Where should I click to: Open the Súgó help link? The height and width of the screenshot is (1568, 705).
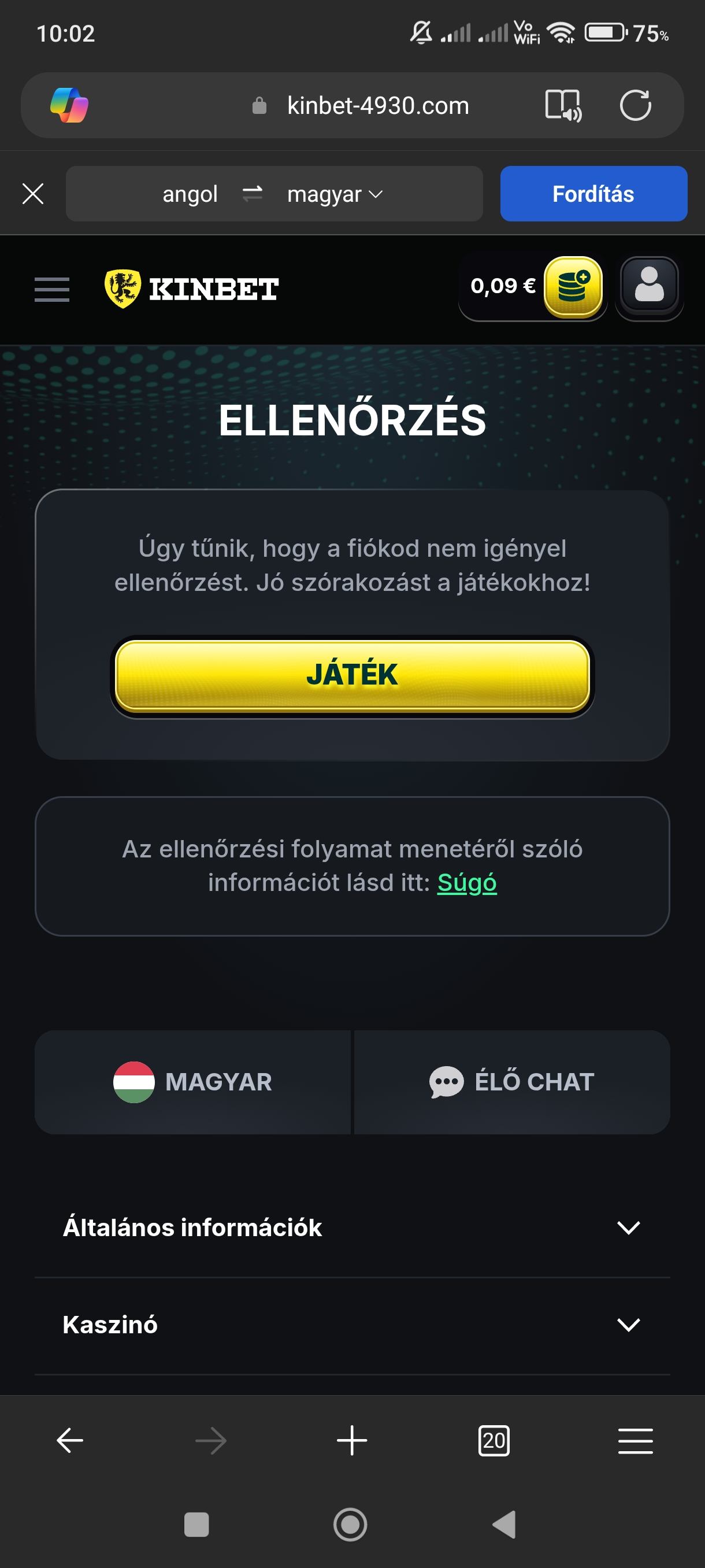point(466,883)
